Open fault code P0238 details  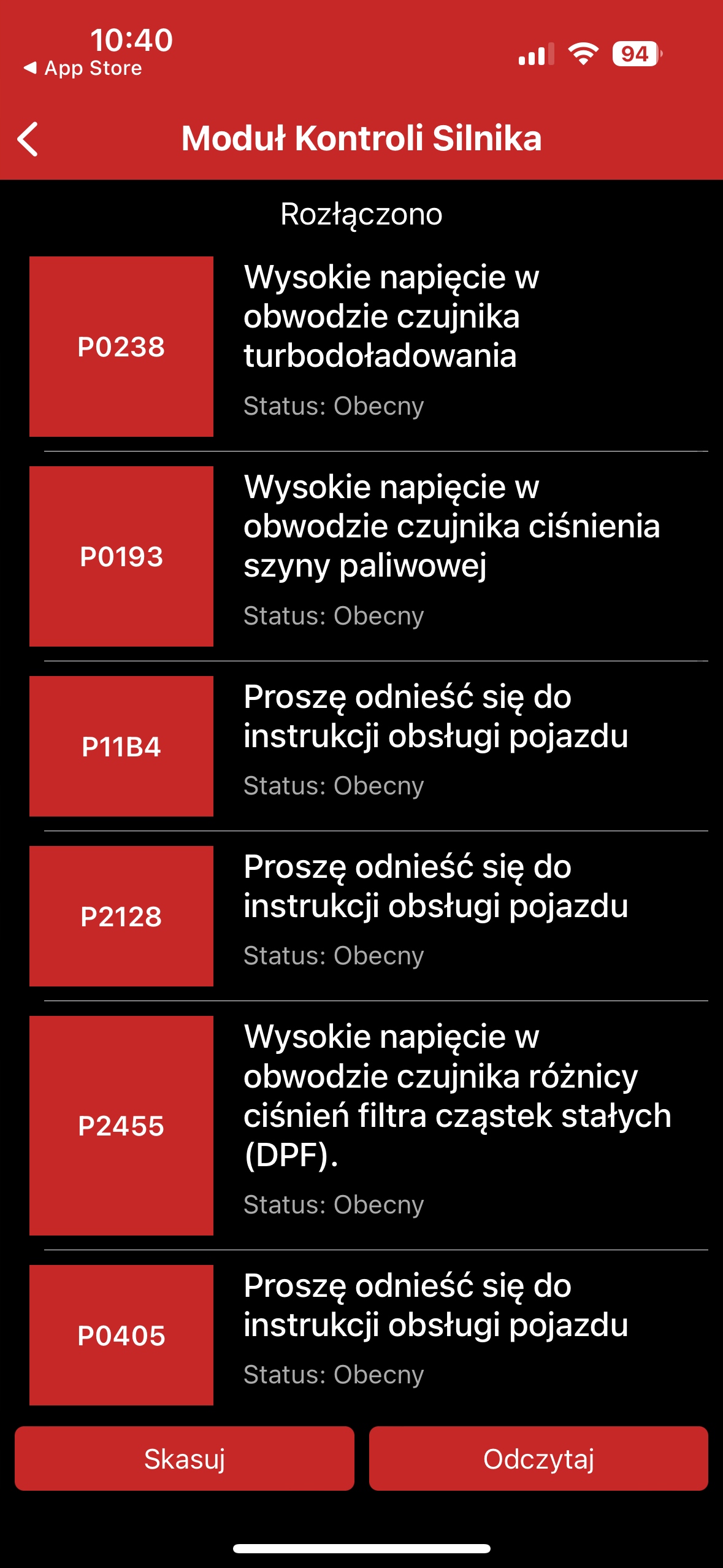(x=368, y=347)
